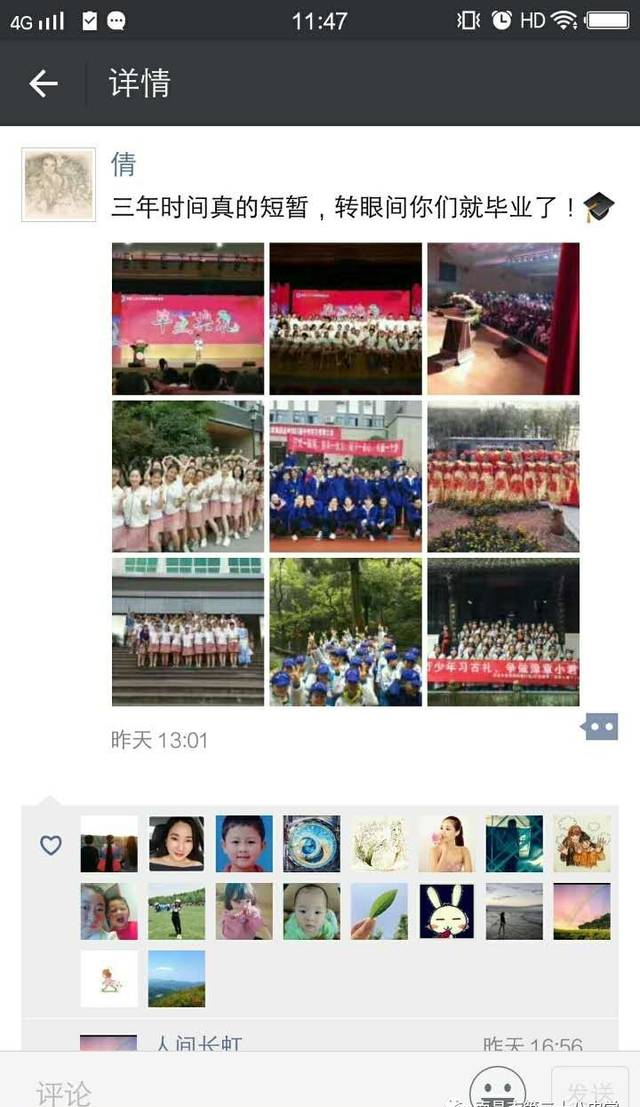The height and width of the screenshot is (1107, 640).
Task: View photo of group under red banner pavilion
Action: (503, 633)
